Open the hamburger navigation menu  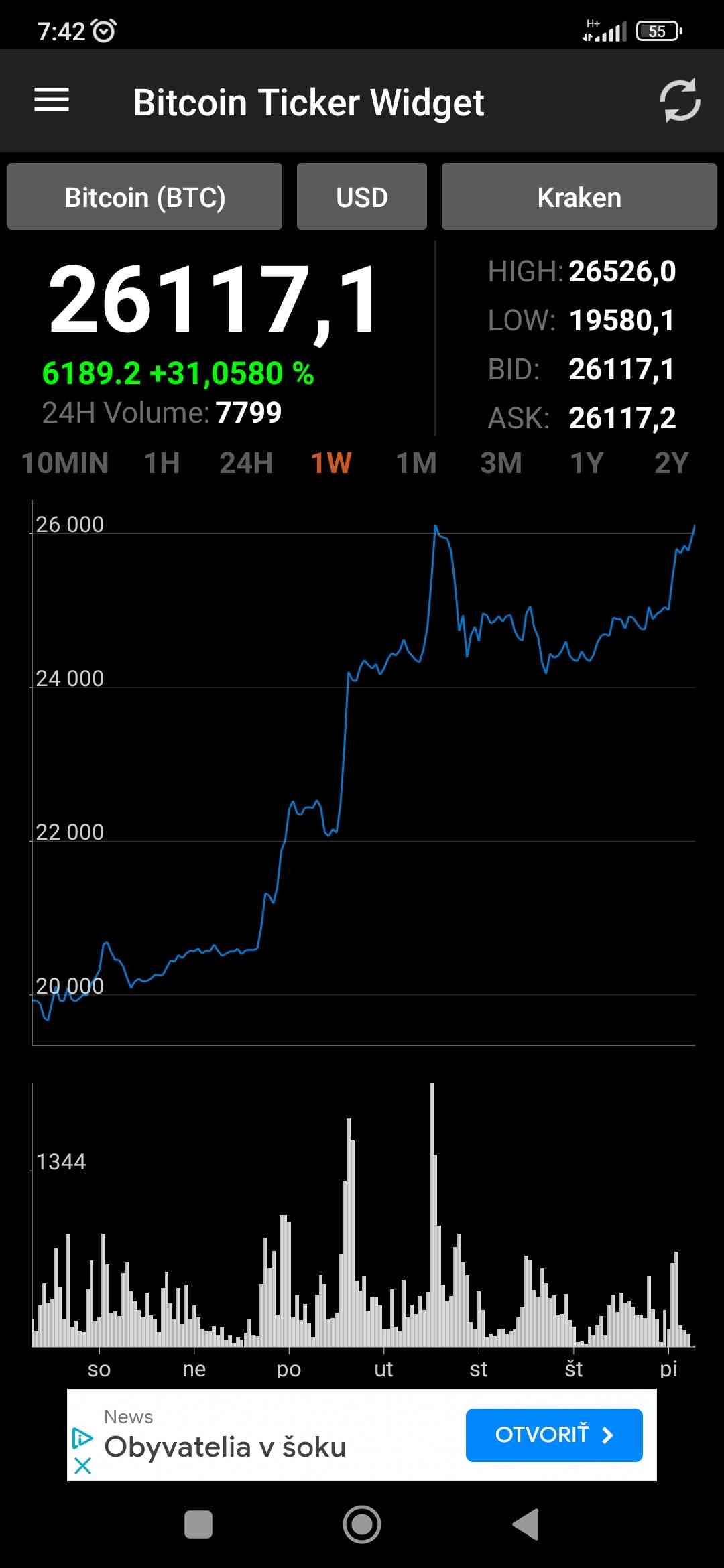[52, 101]
